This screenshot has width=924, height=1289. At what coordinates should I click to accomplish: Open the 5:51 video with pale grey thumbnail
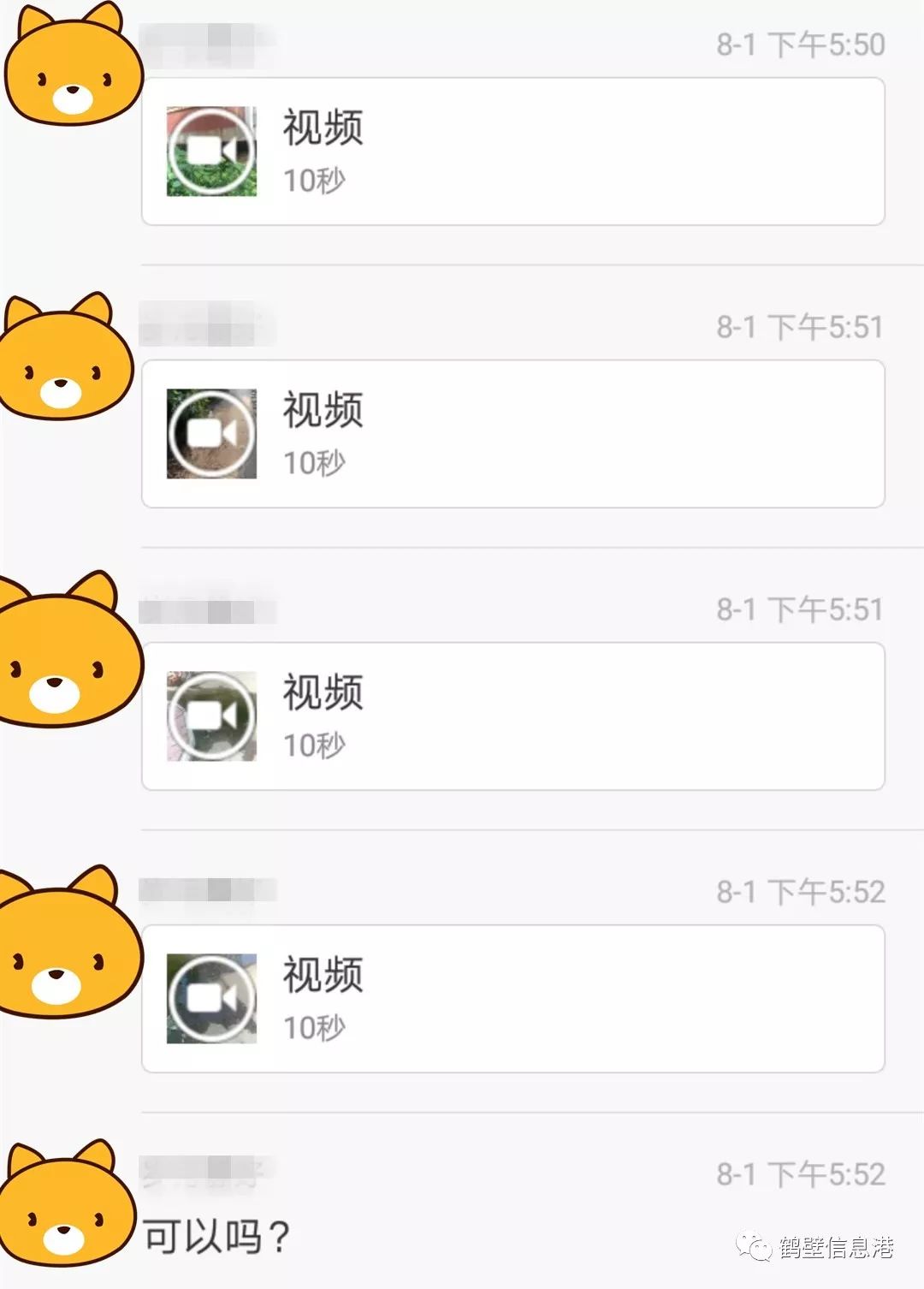tap(211, 716)
